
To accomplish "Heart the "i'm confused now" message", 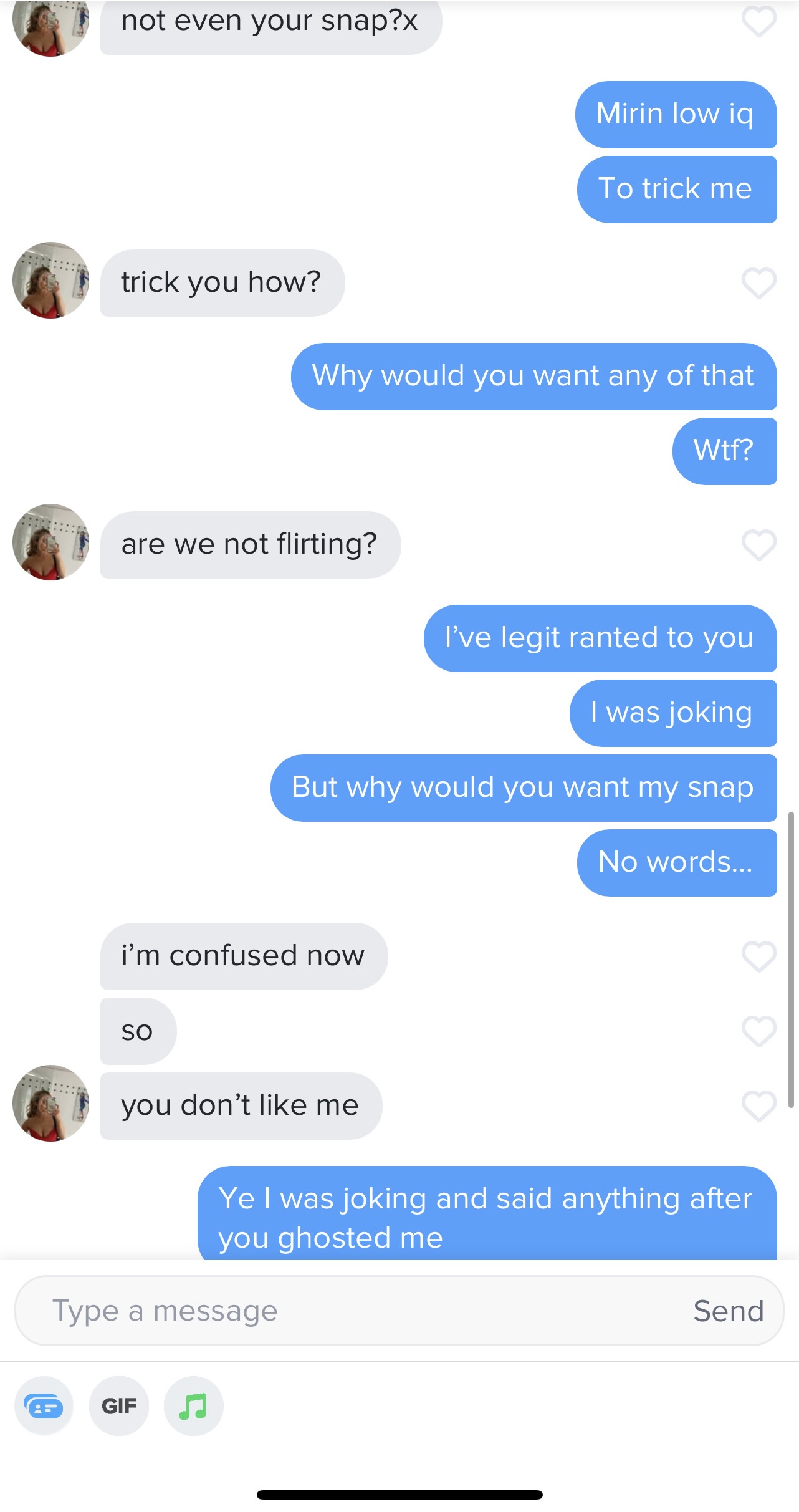I will click(758, 956).
